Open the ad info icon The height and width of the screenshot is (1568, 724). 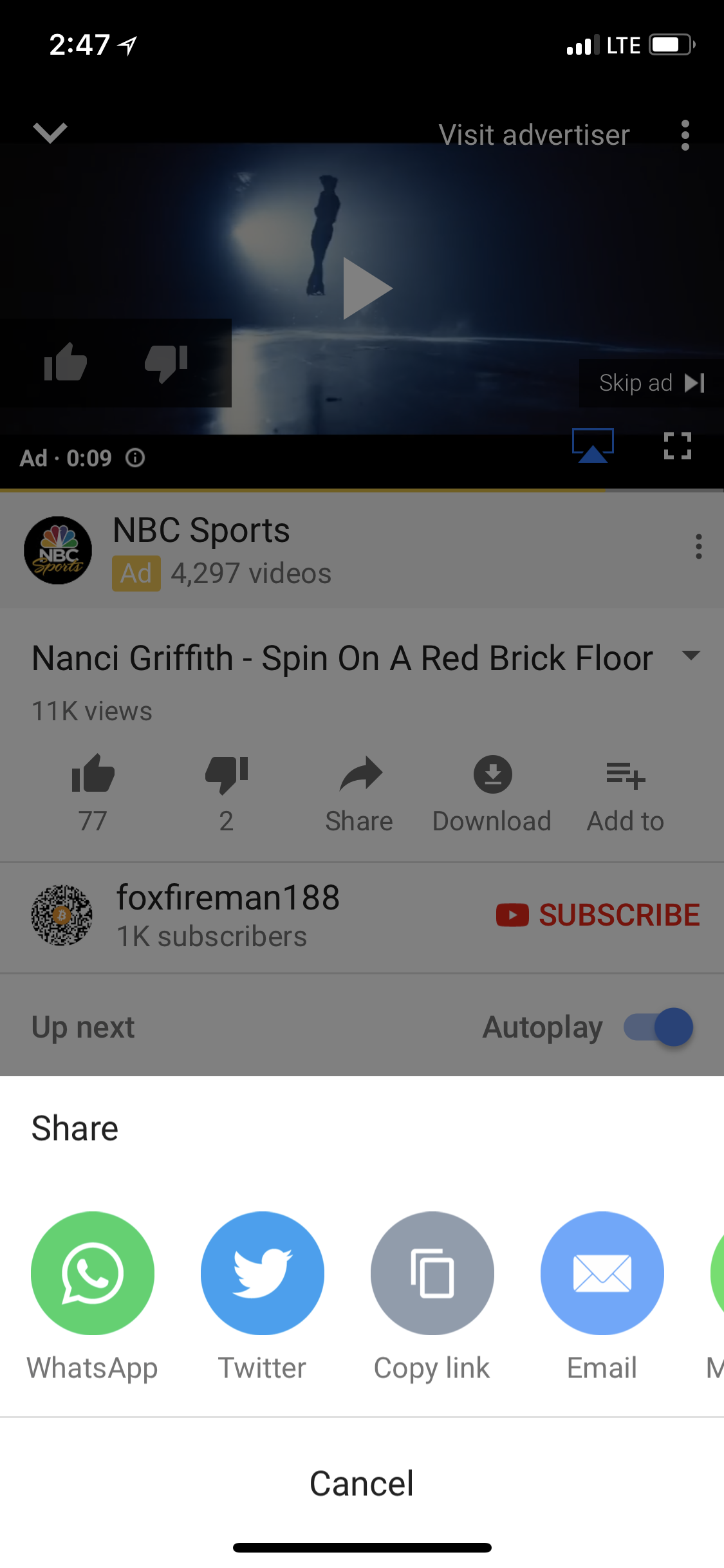[135, 458]
